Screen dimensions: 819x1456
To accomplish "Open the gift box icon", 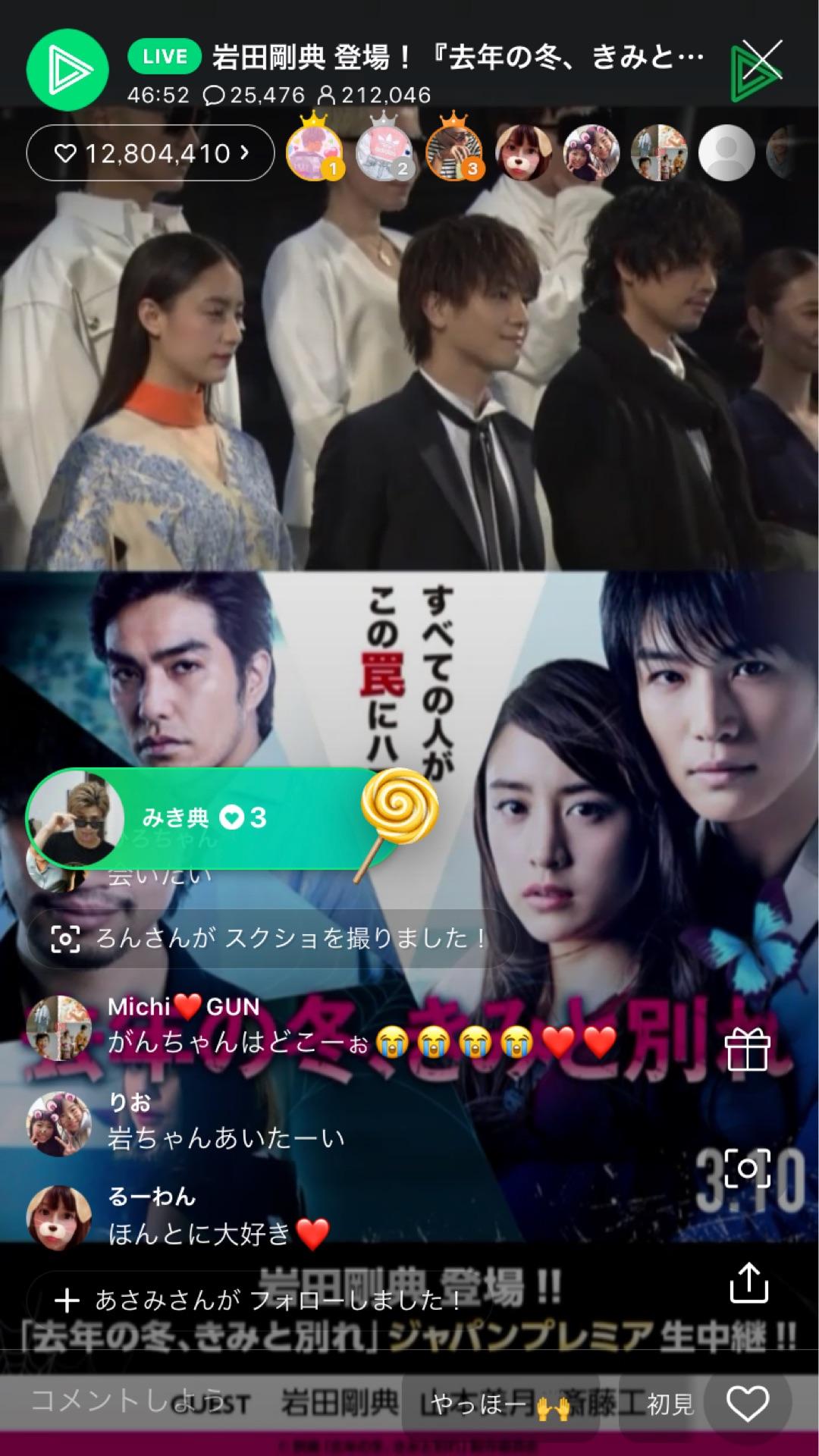I will click(x=748, y=1050).
